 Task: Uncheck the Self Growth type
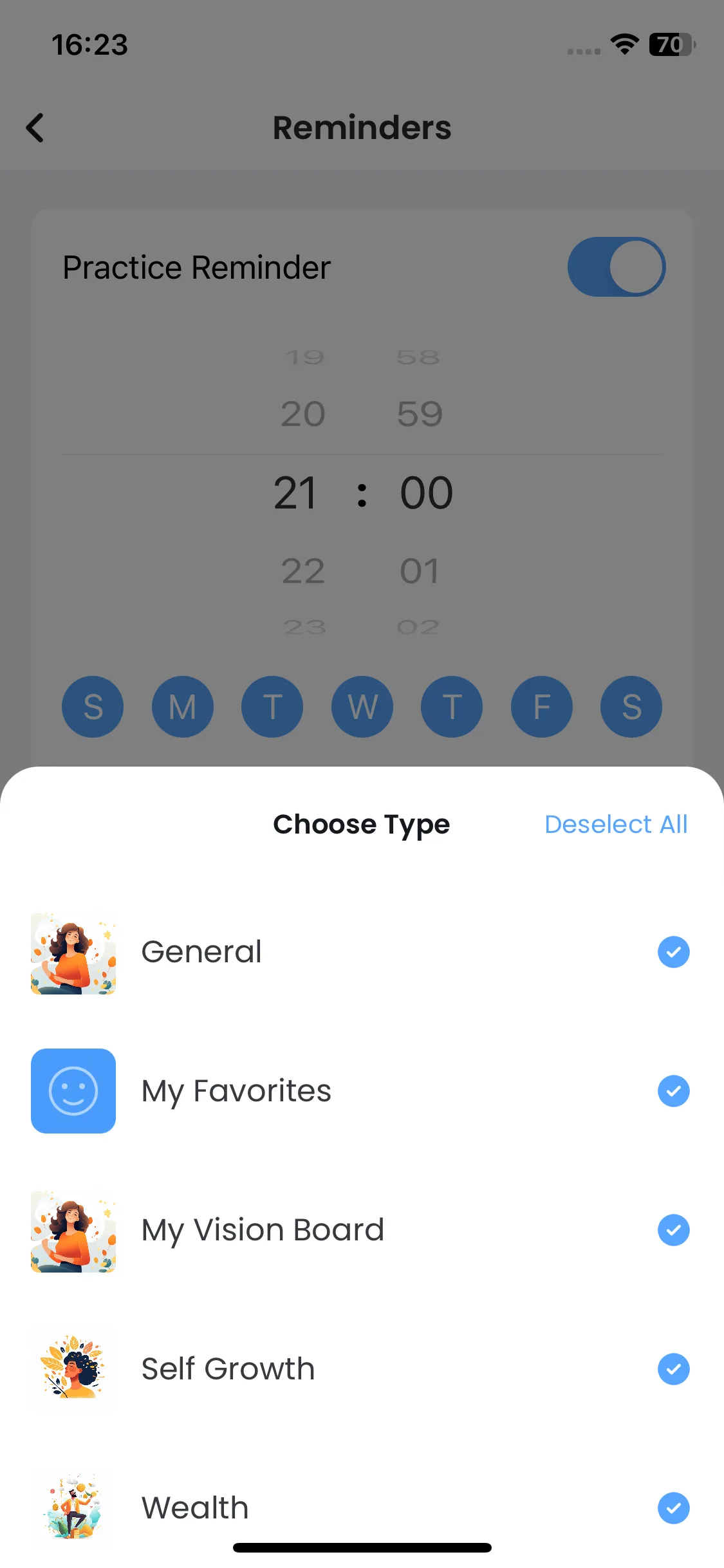673,1369
